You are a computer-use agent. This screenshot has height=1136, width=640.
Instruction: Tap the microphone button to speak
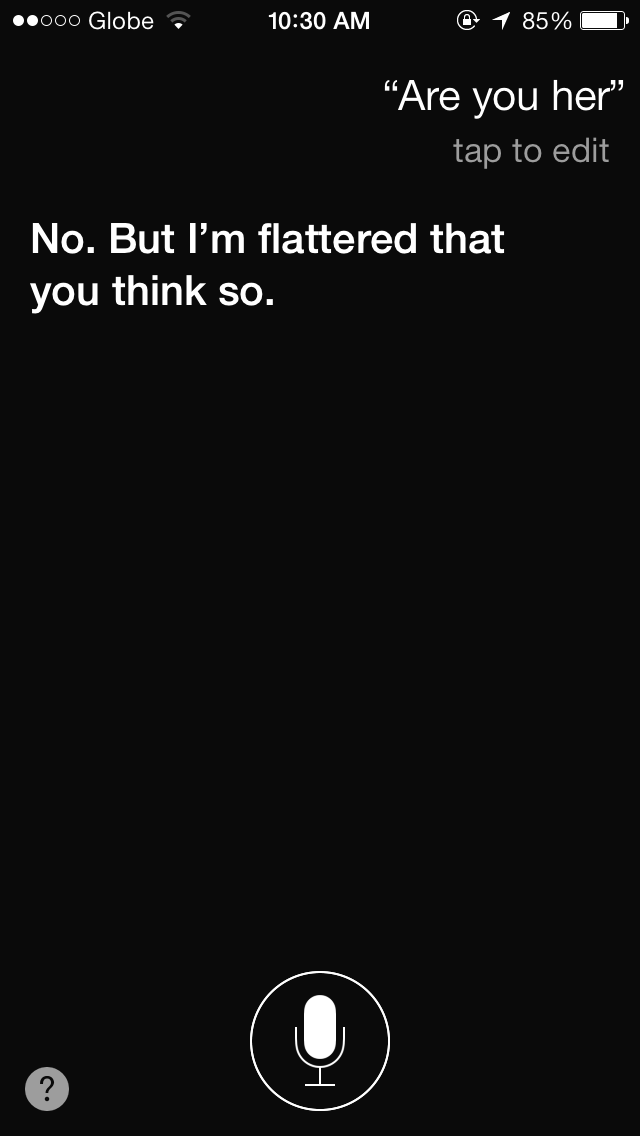pyautogui.click(x=320, y=1041)
